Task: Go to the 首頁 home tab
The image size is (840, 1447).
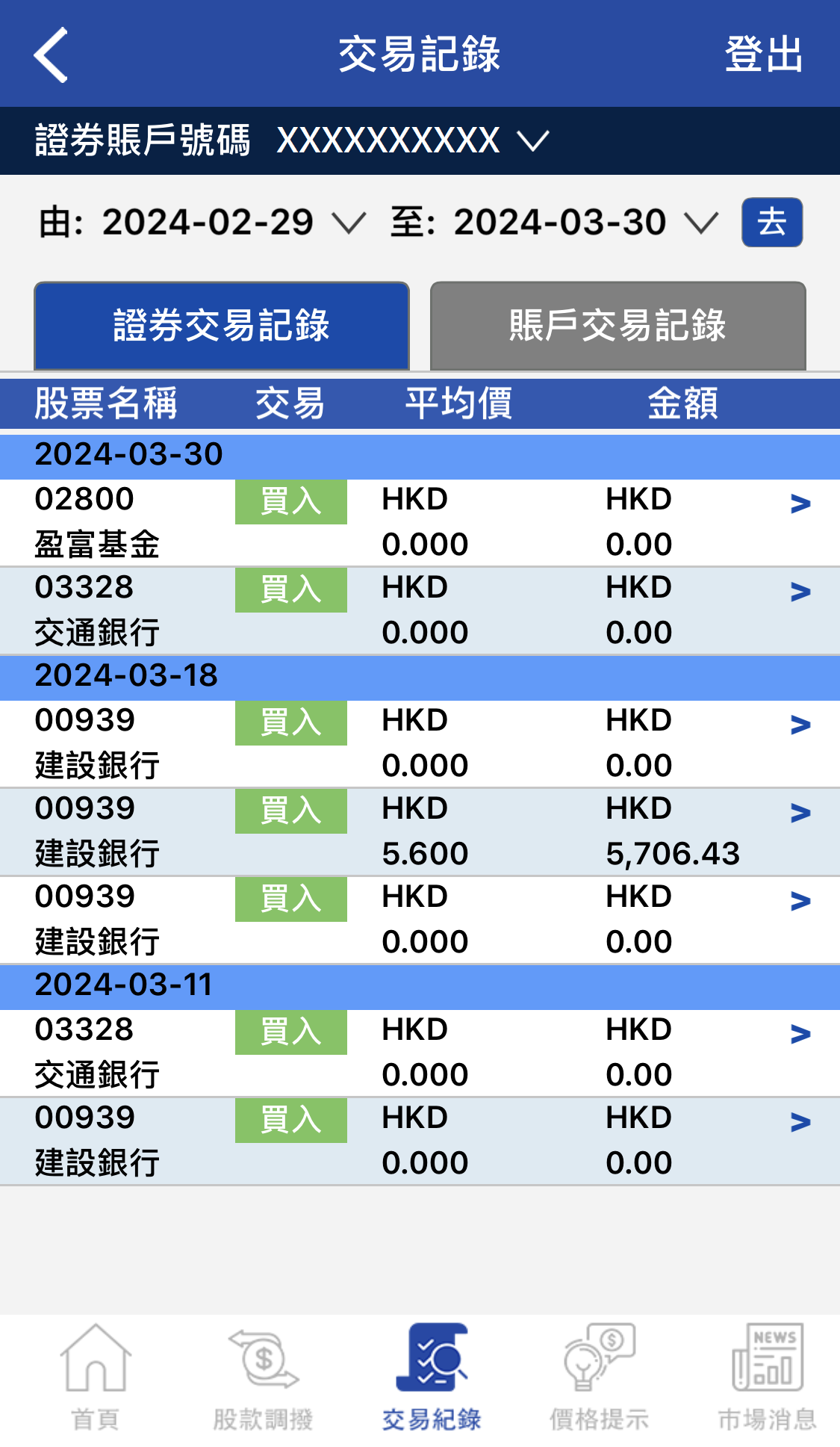Action: [x=95, y=1376]
